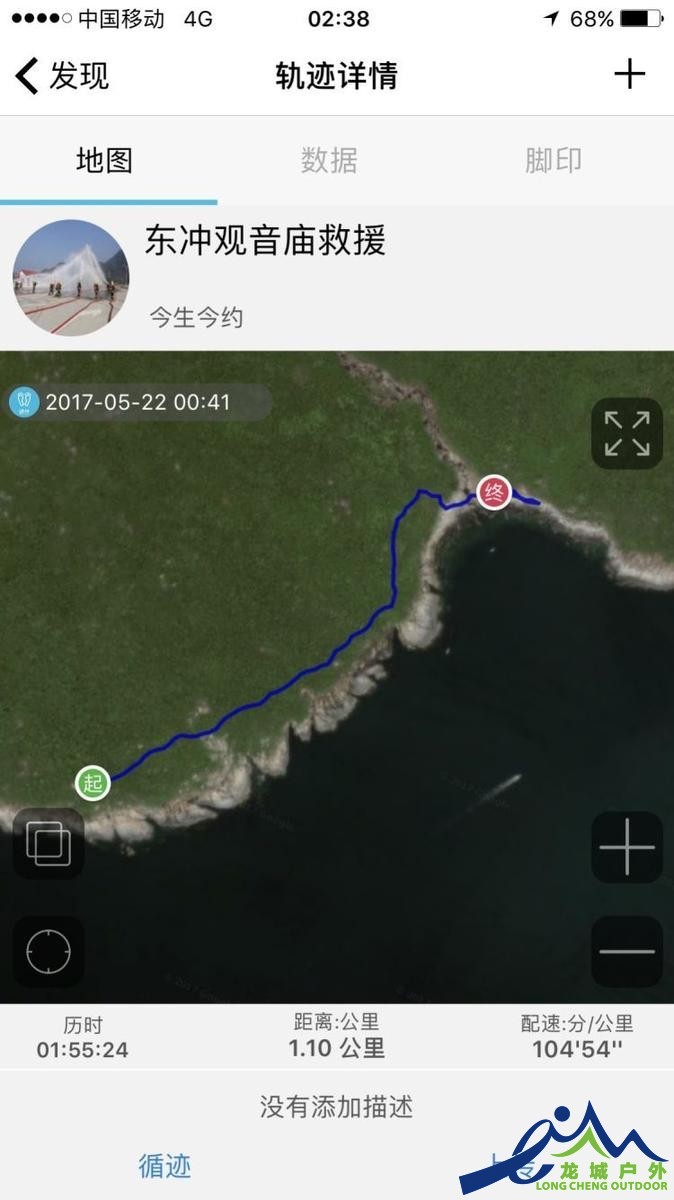Switch to the 脚印 tab

[x=553, y=161]
